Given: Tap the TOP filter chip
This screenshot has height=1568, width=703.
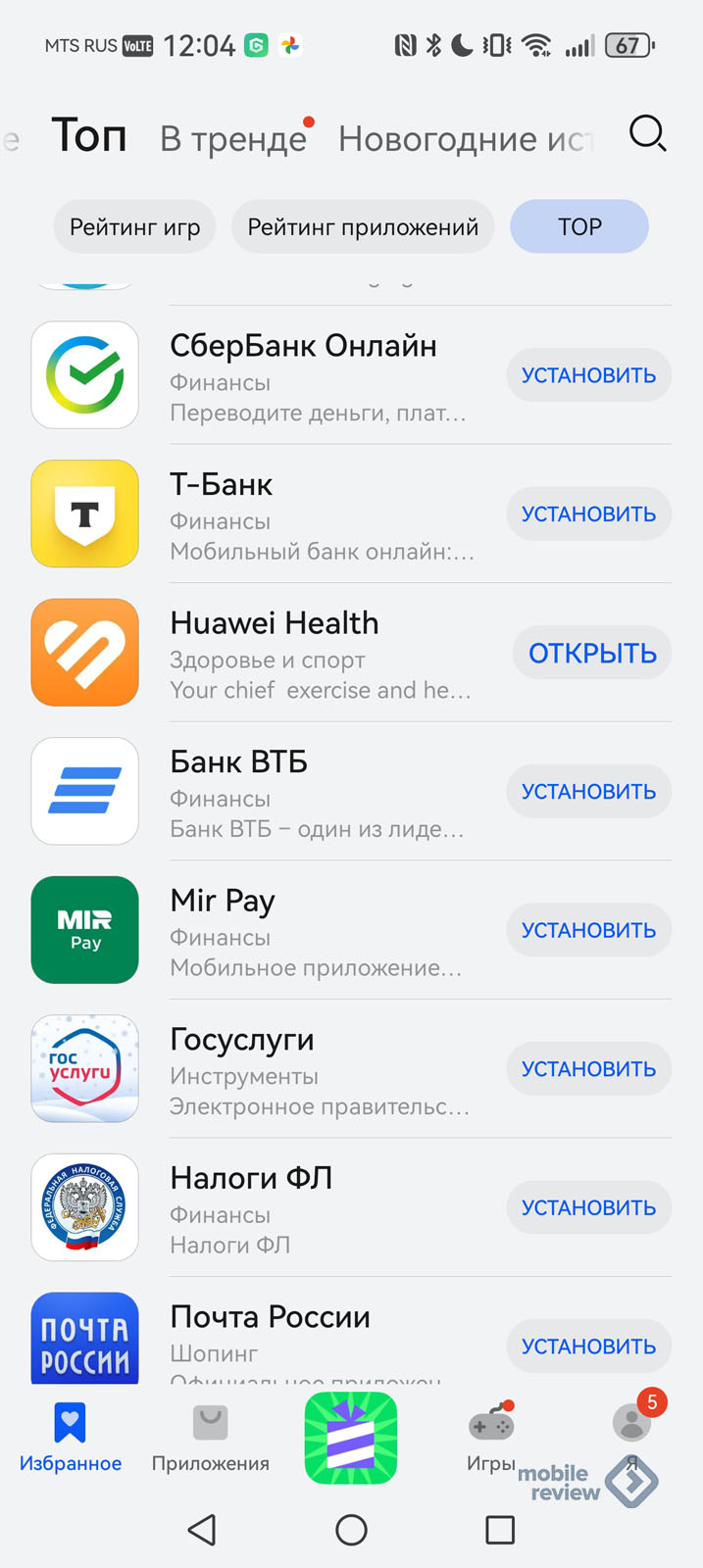Looking at the screenshot, I should tap(578, 227).
